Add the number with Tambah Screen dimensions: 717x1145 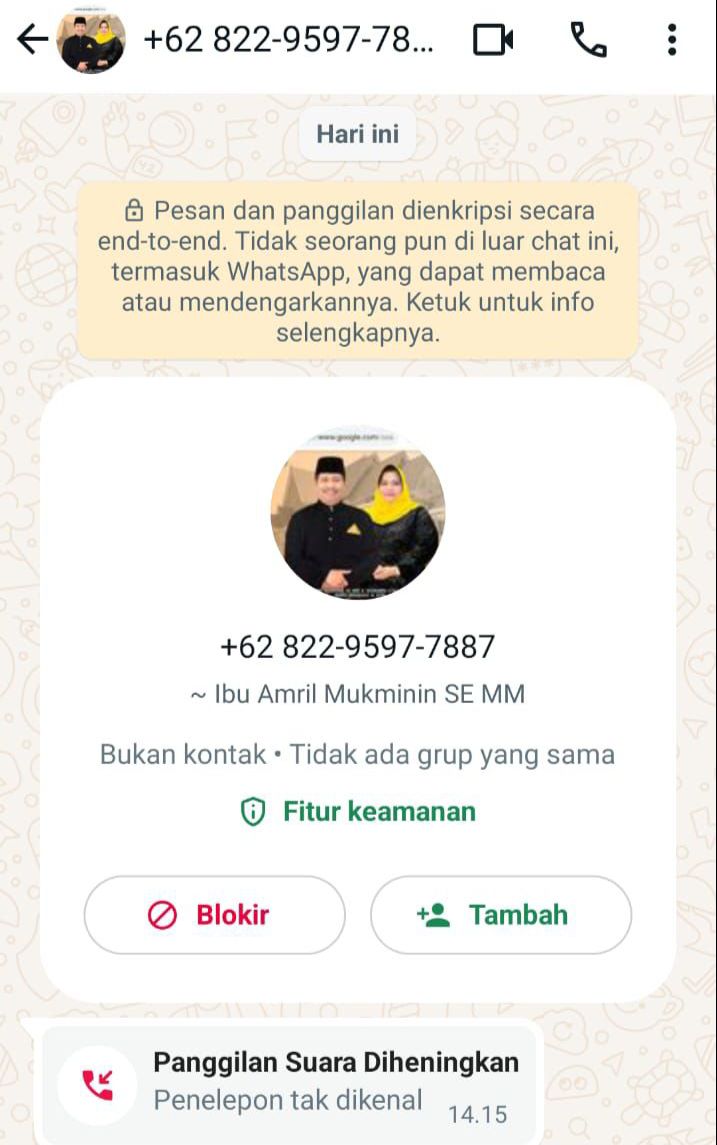[500, 914]
